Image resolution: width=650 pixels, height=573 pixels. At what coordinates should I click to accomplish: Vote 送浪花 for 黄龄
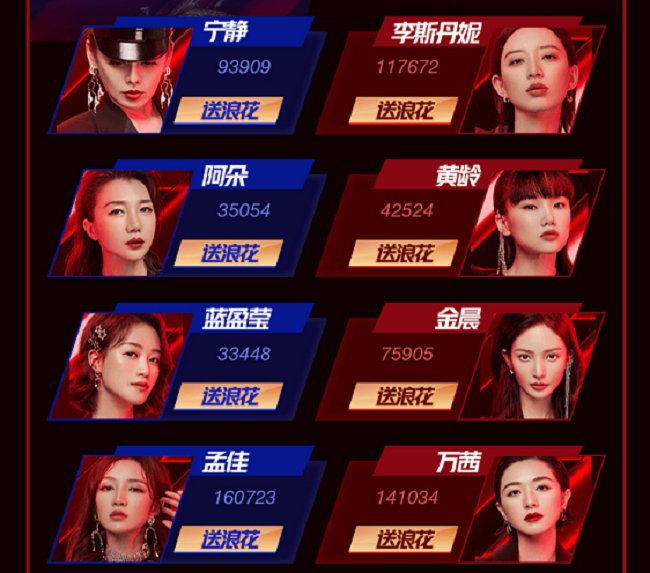[404, 253]
